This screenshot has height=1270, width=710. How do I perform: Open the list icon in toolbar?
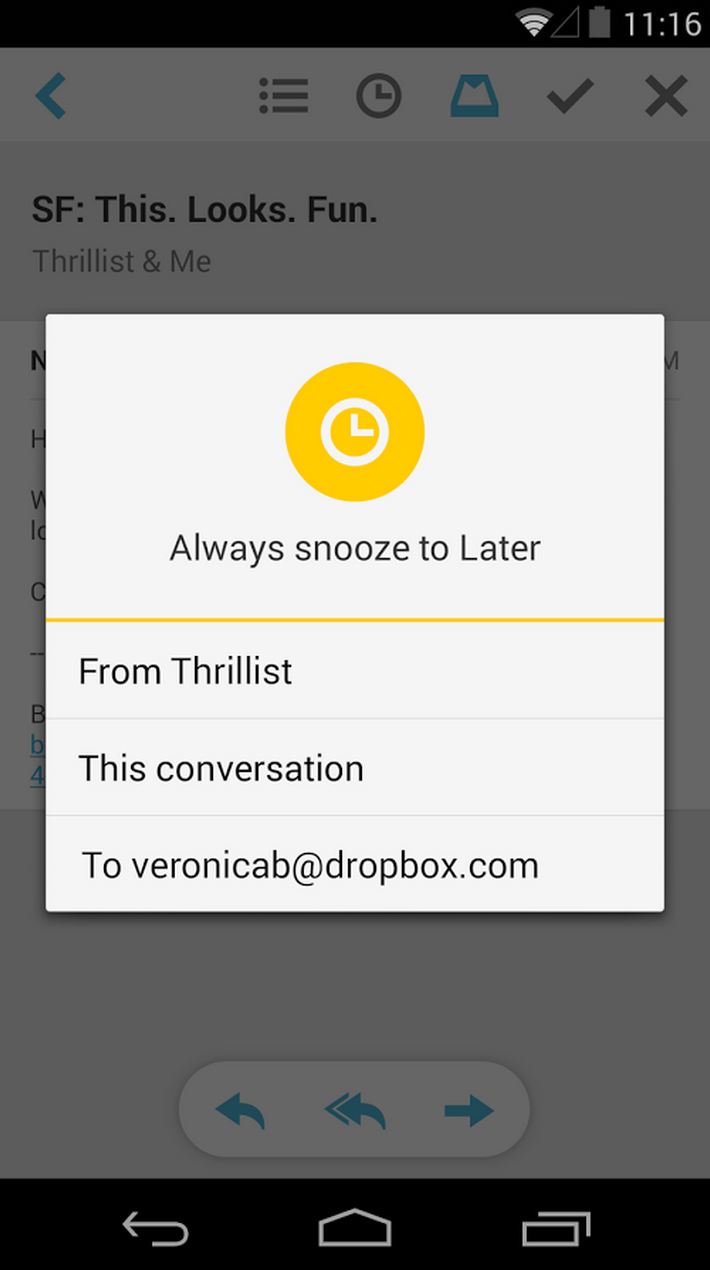(283, 97)
